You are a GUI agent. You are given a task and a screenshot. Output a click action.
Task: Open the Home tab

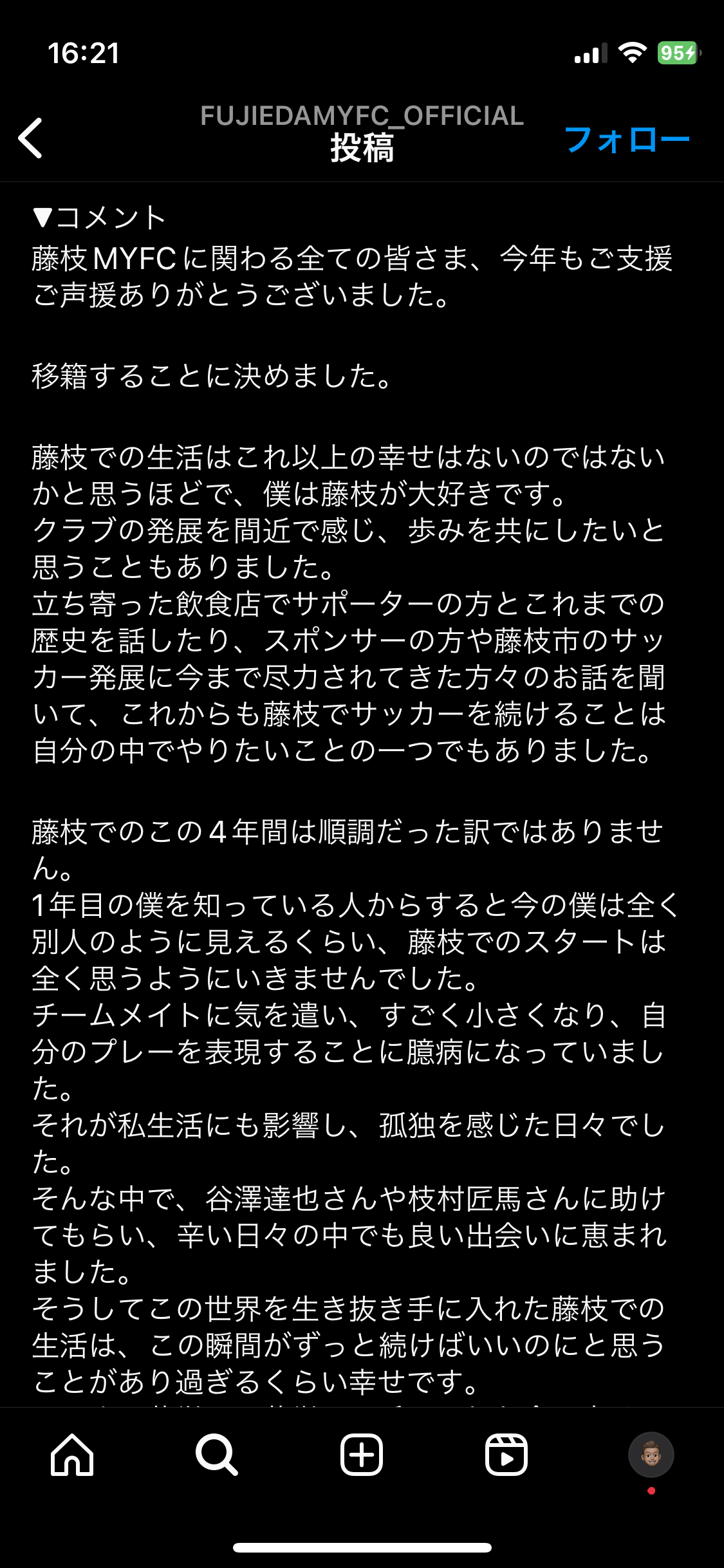click(72, 1455)
